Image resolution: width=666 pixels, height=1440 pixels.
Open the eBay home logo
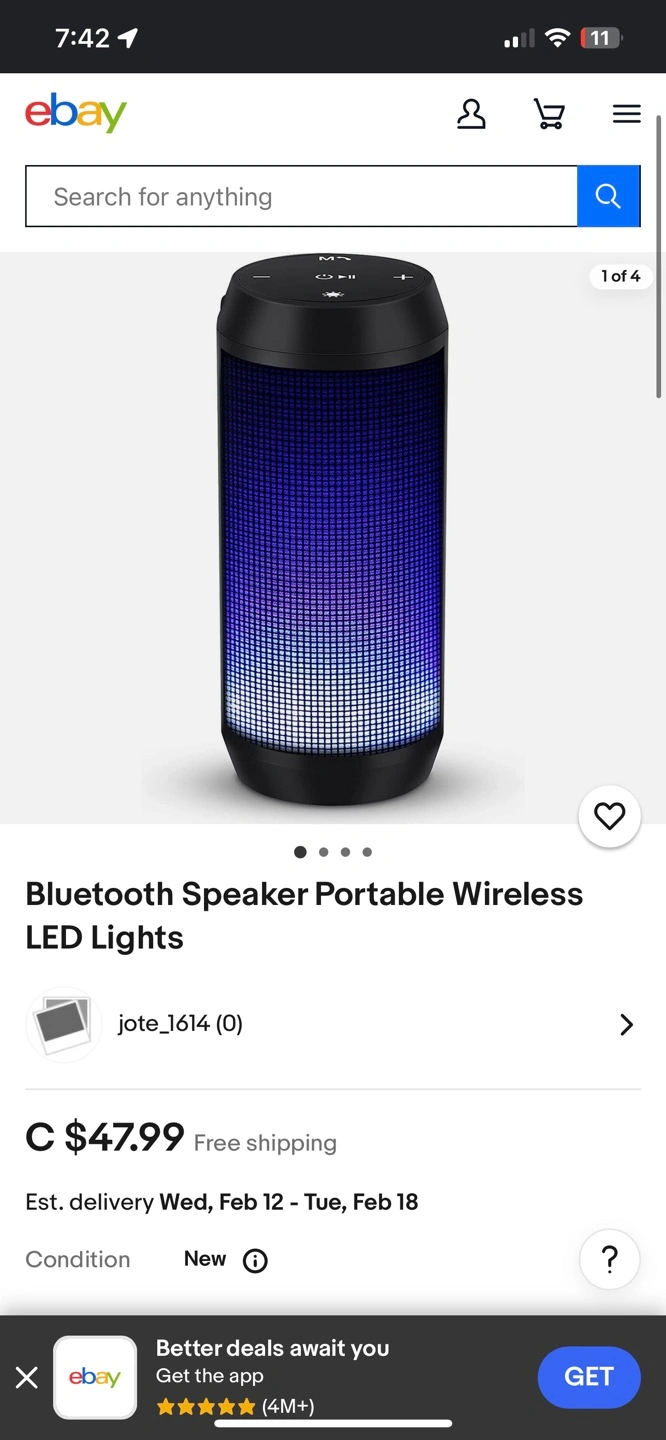(x=76, y=113)
